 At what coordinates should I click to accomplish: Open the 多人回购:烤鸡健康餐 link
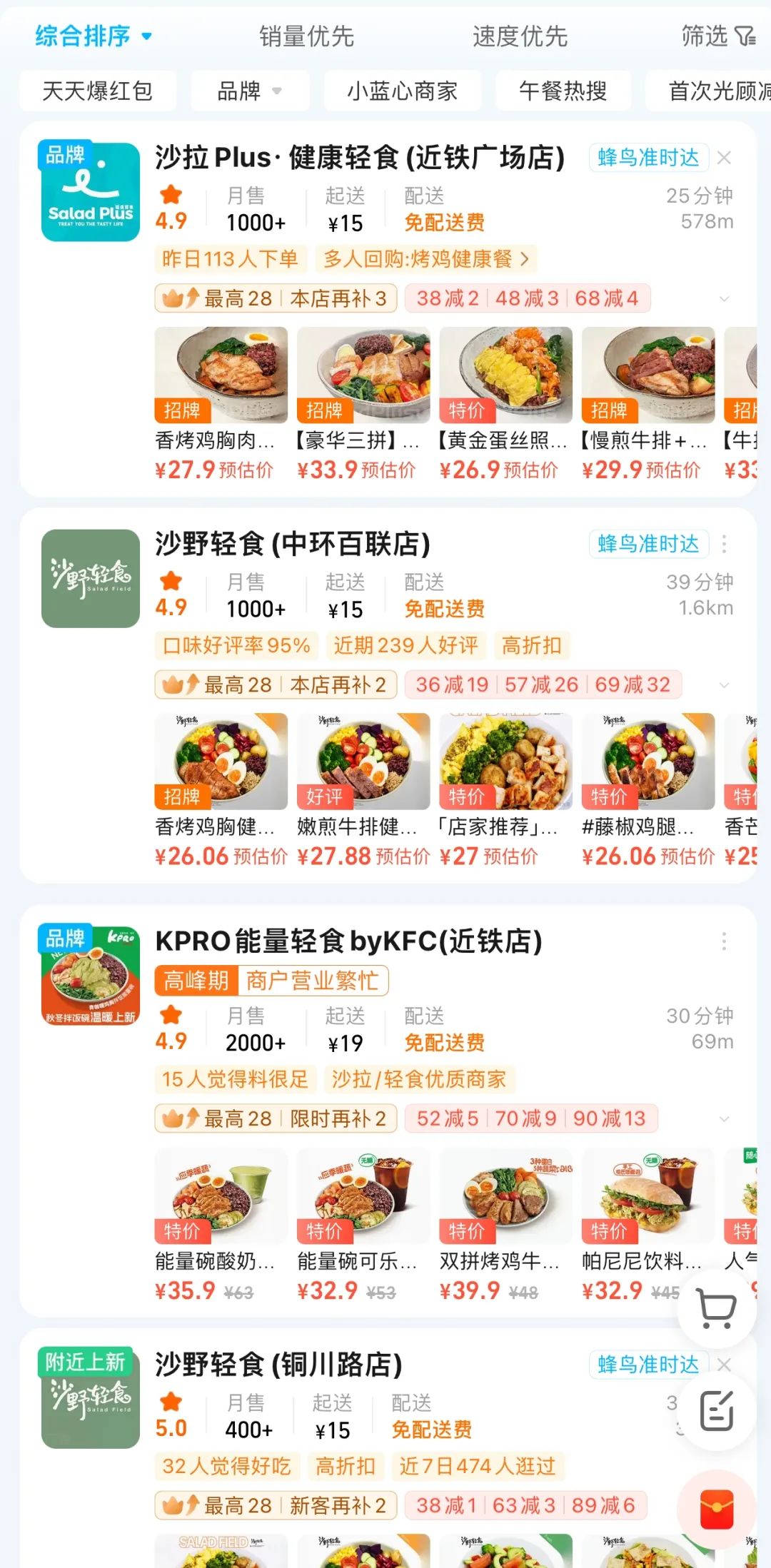coord(425,258)
